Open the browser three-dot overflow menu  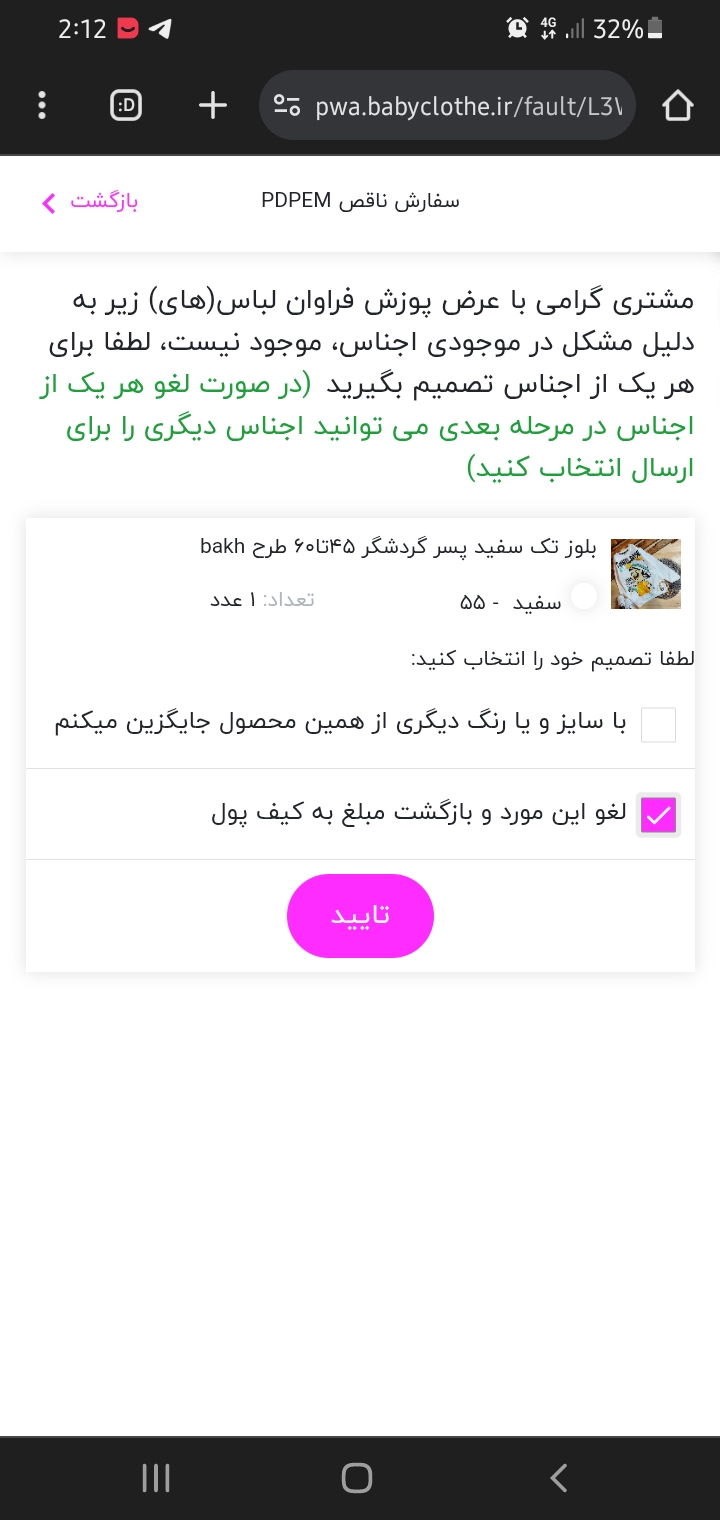tap(41, 105)
